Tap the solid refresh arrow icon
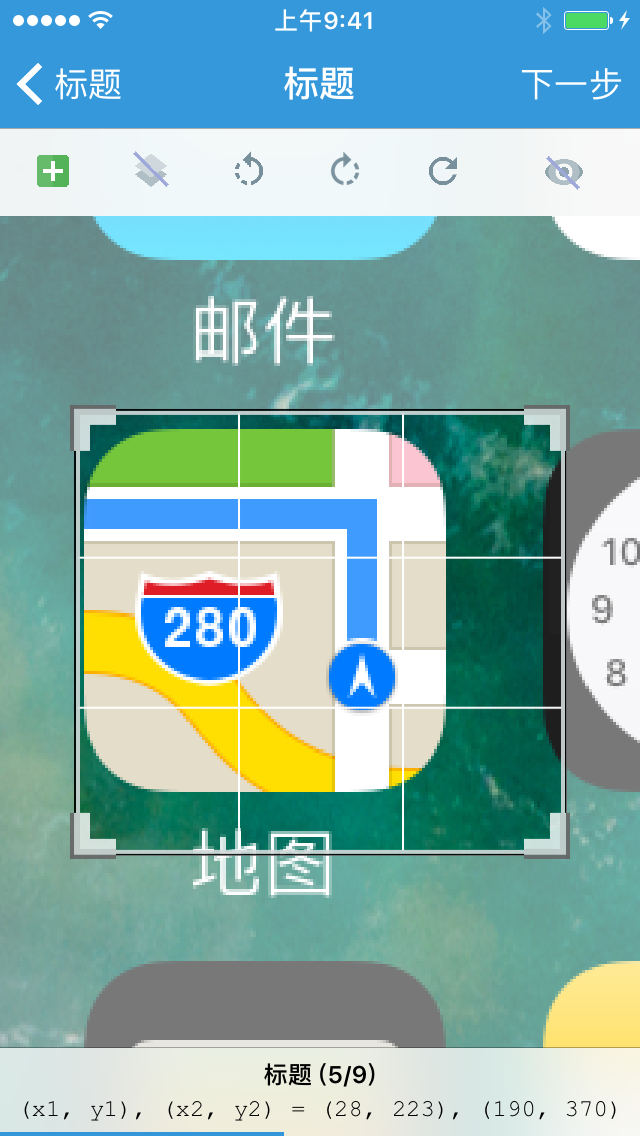The height and width of the screenshot is (1136, 640). [x=443, y=172]
